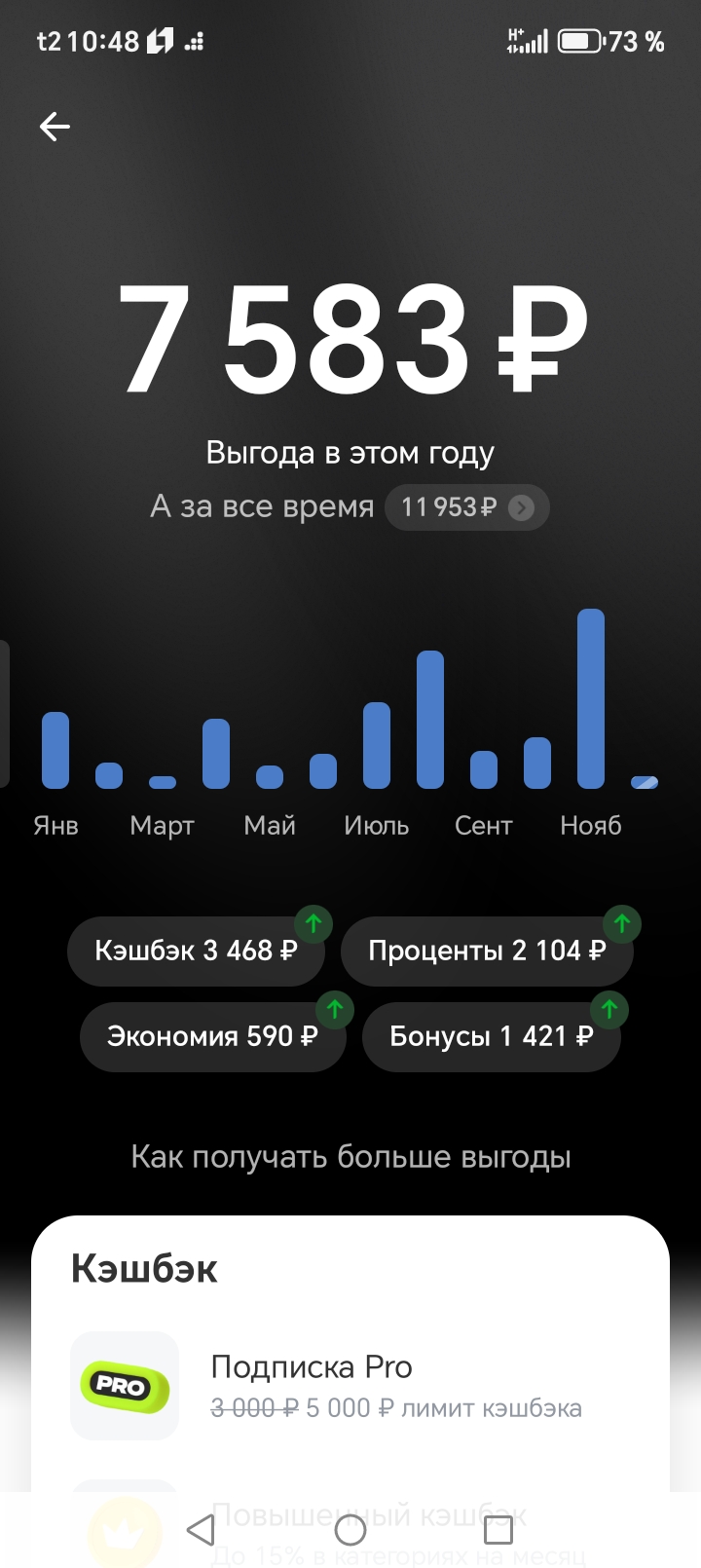This screenshot has height=1568, width=701.
Task: Open the Подписка Pro row
Action: [350, 1386]
